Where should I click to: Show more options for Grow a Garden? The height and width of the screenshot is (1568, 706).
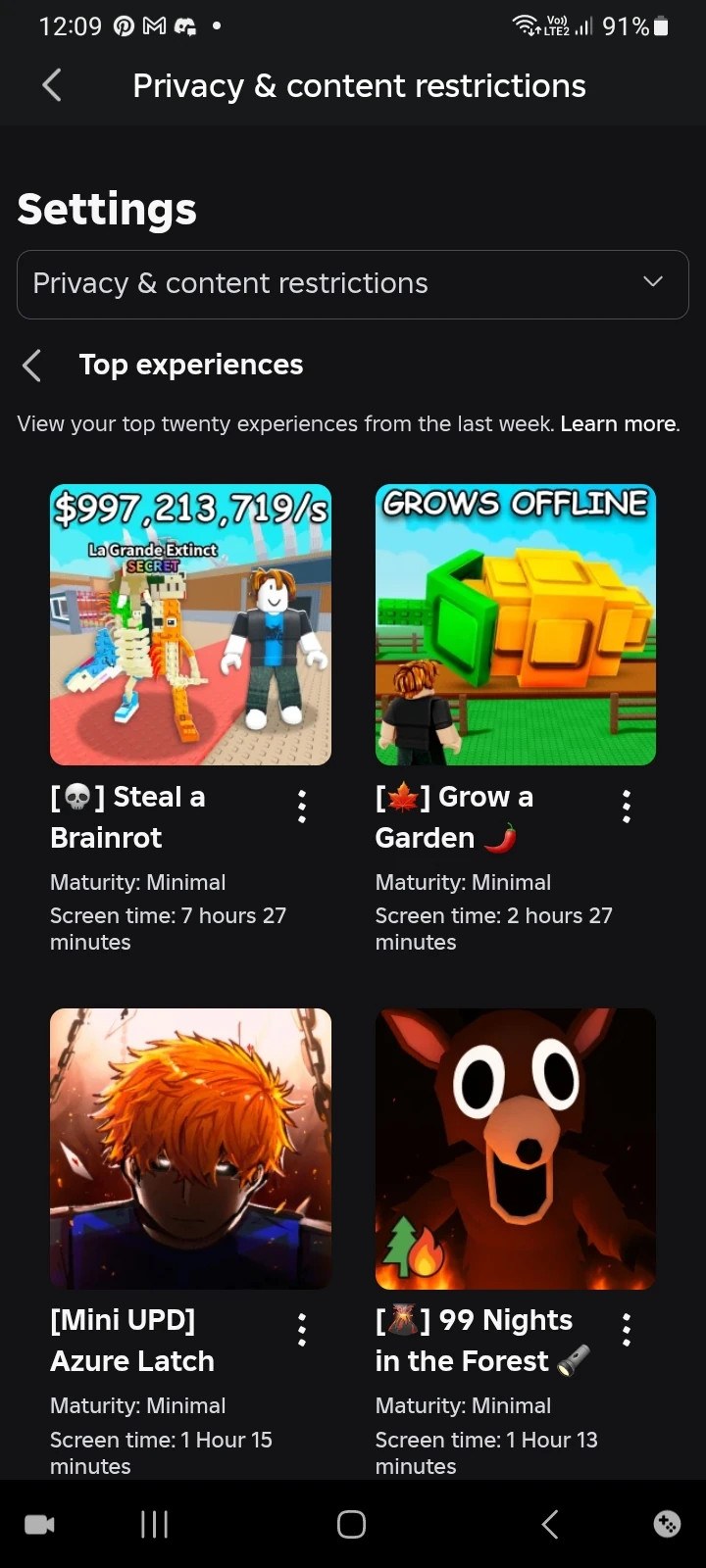tap(627, 807)
